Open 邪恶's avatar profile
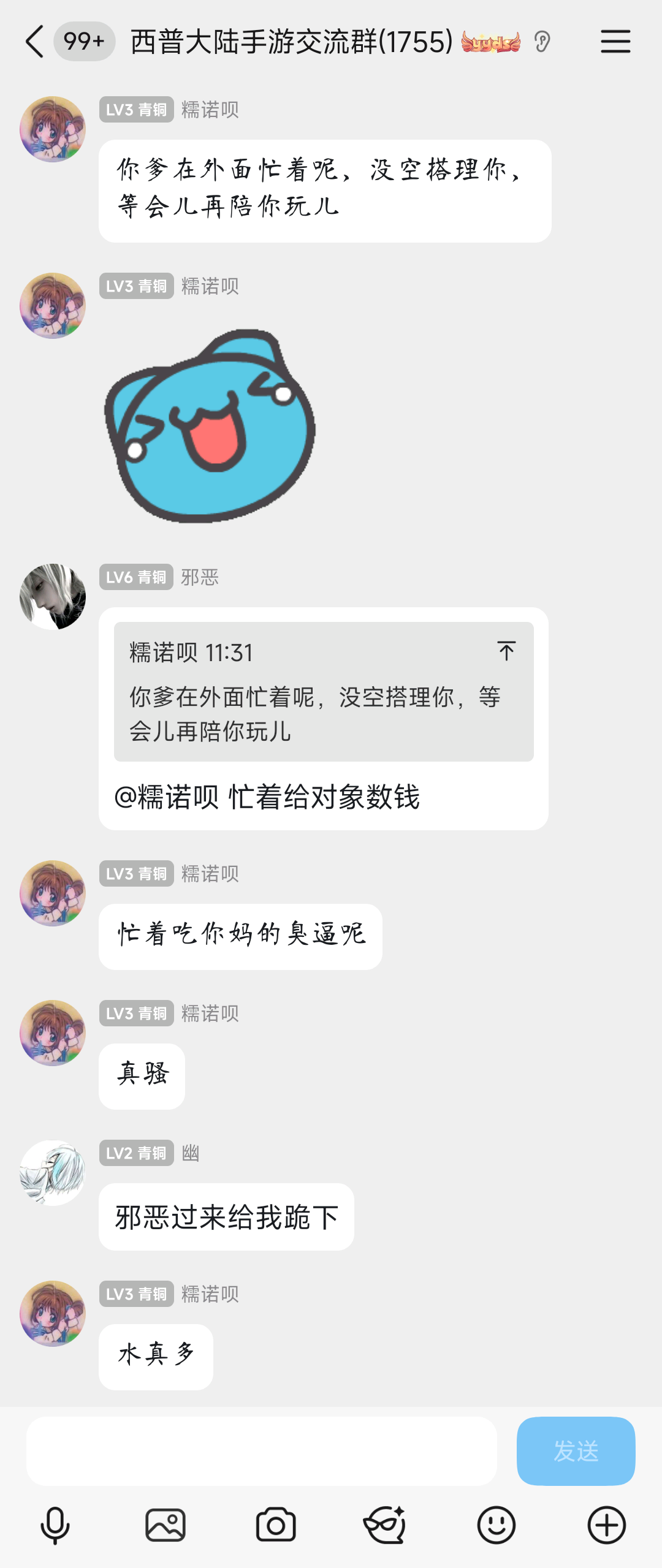662x1568 pixels. click(53, 597)
